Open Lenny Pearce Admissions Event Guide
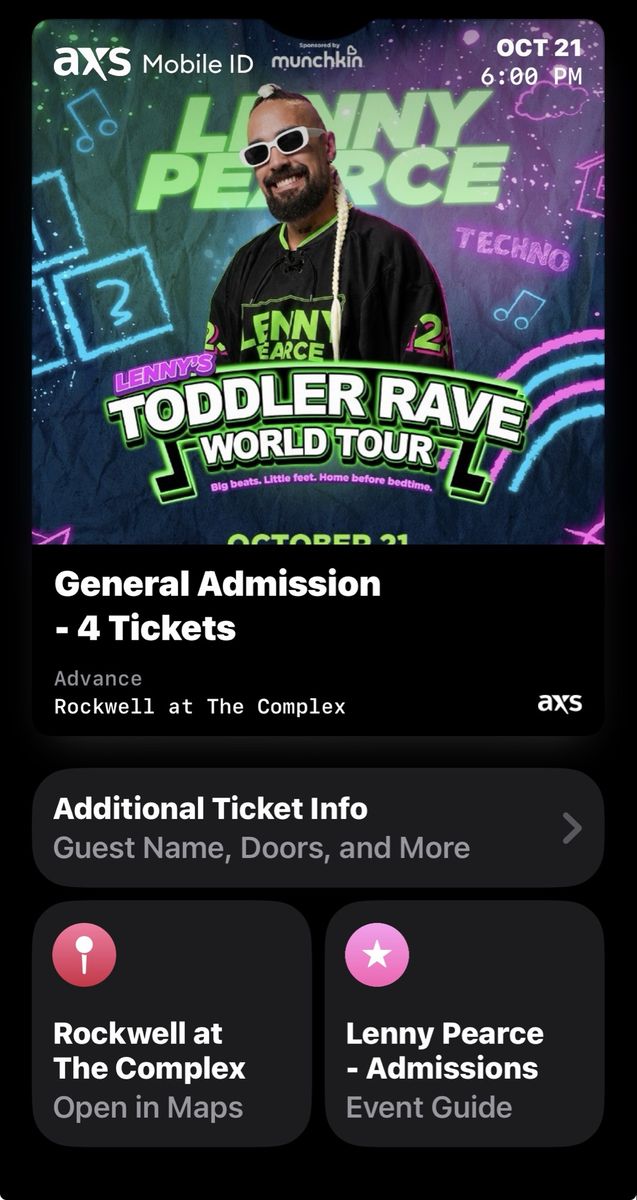 [465, 1023]
